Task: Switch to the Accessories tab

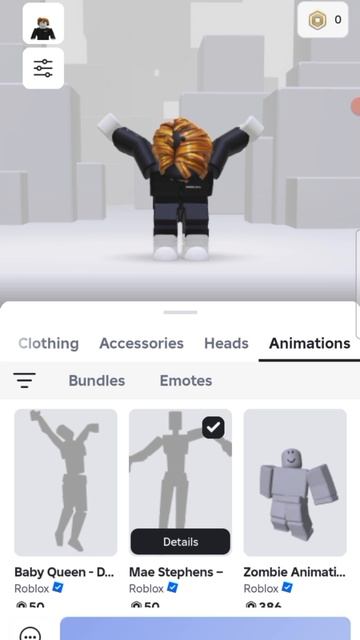Action: point(142,343)
